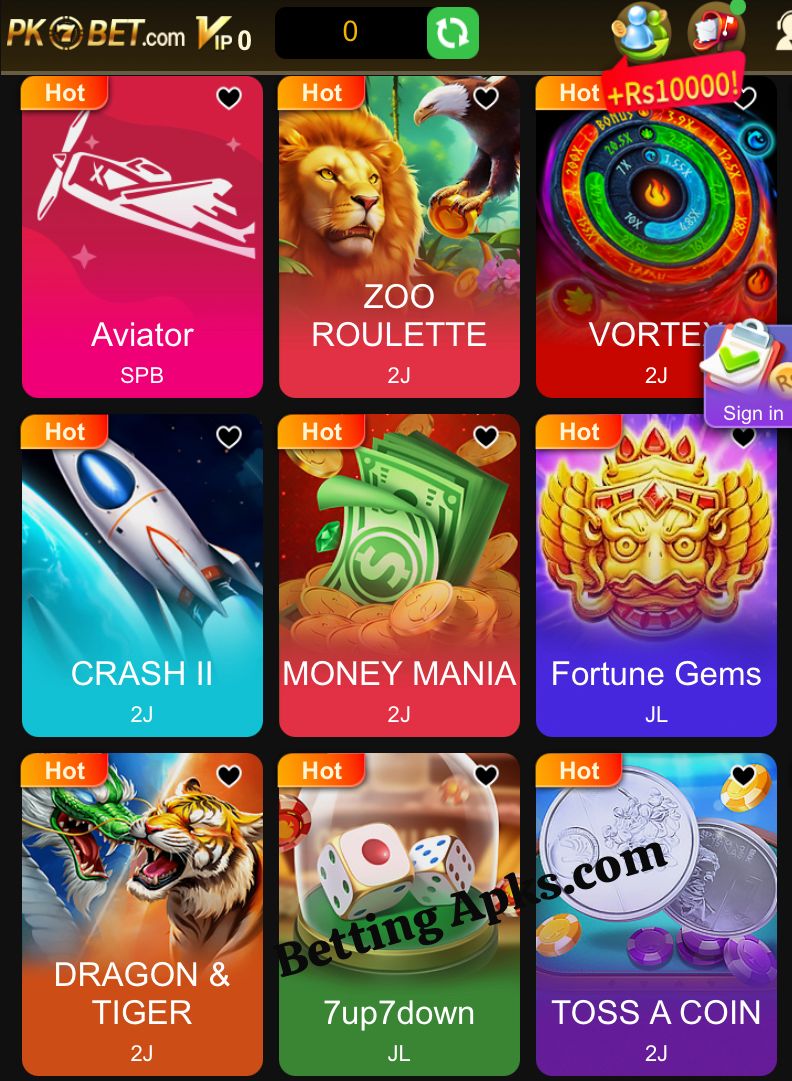Favorite Money Mania via its heart icon
The height and width of the screenshot is (1081, 792).
tap(486, 437)
